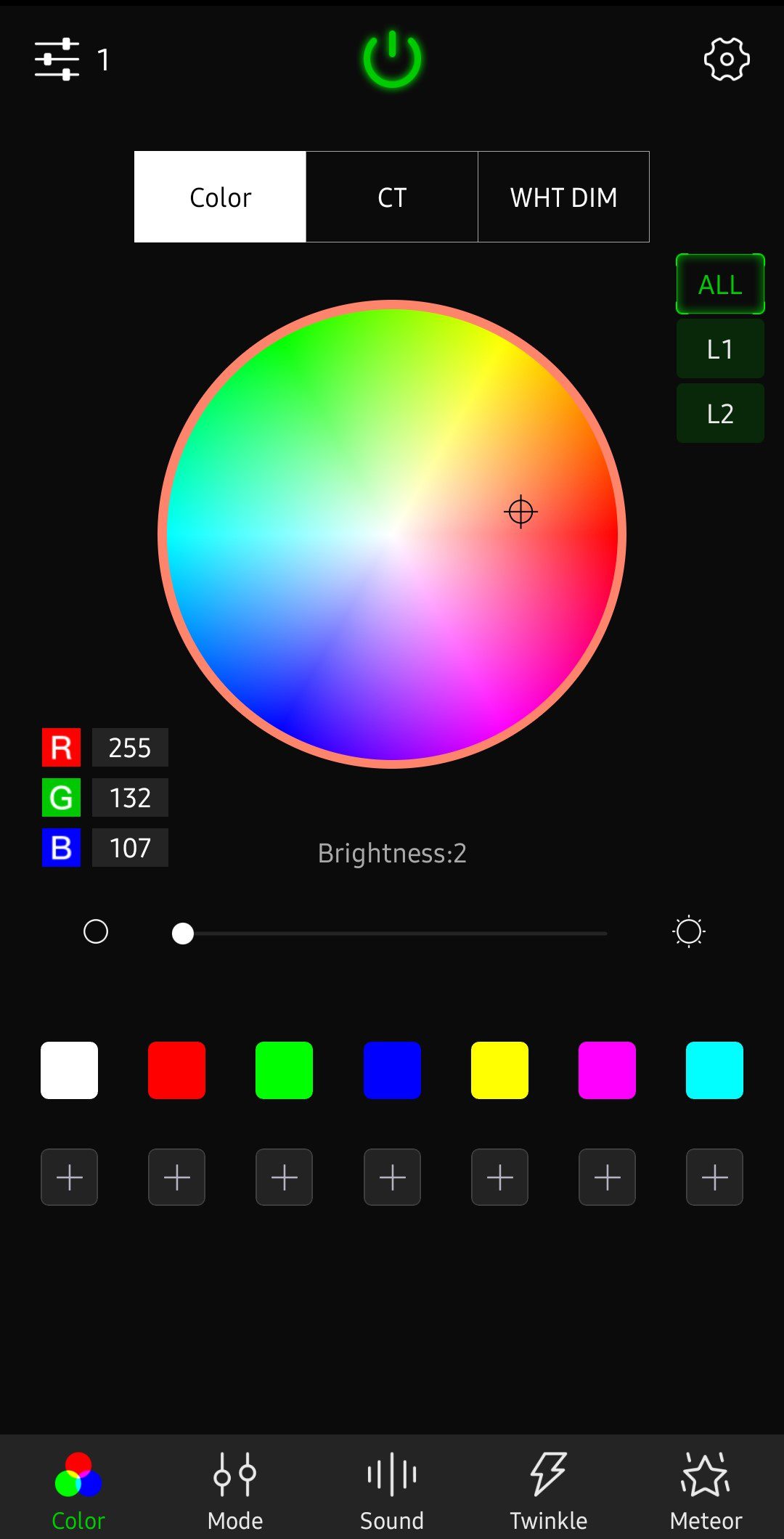Open the device sliders menu
Screen dimensions: 784x1539
point(57,60)
